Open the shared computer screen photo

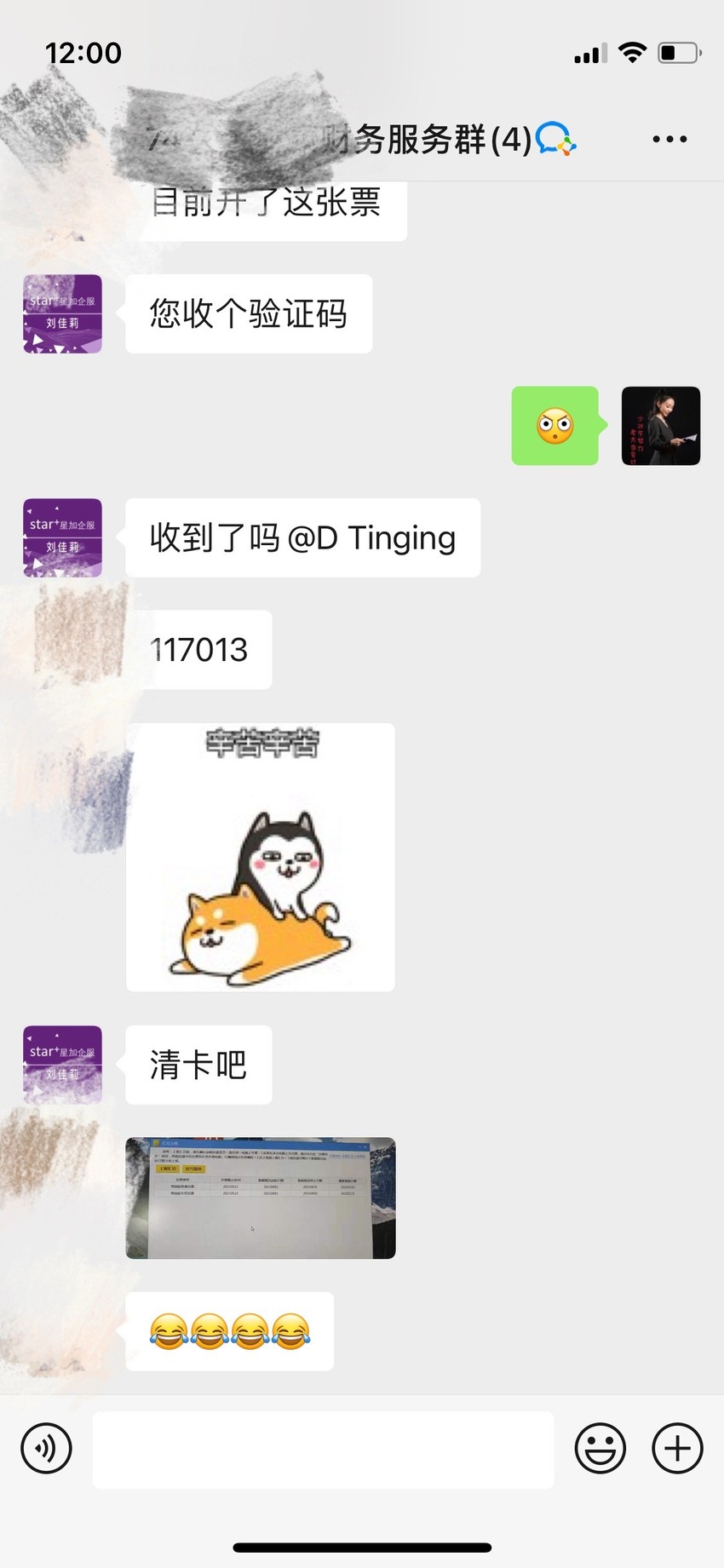tap(261, 1198)
